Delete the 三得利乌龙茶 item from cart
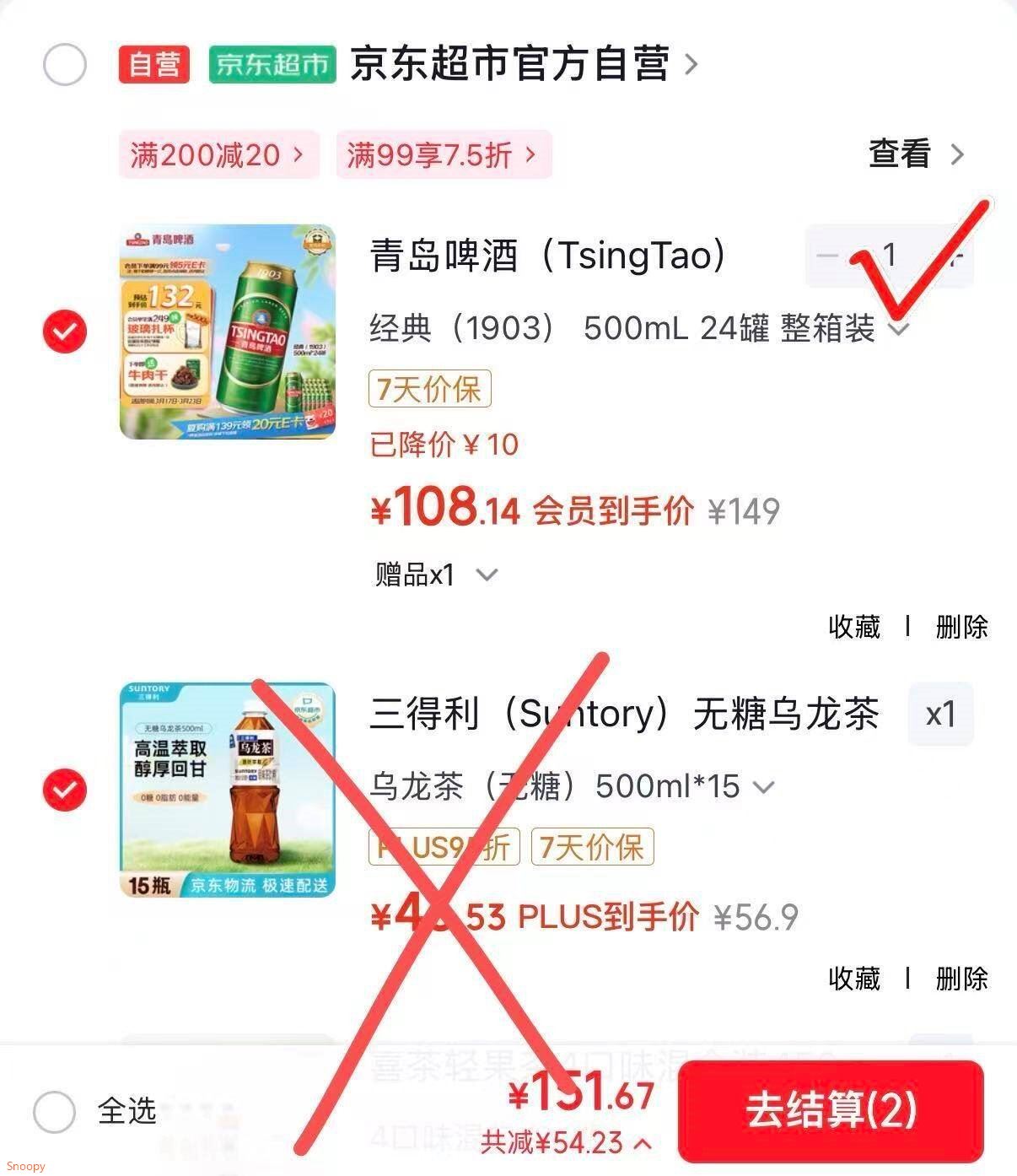 pyautogui.click(x=961, y=979)
